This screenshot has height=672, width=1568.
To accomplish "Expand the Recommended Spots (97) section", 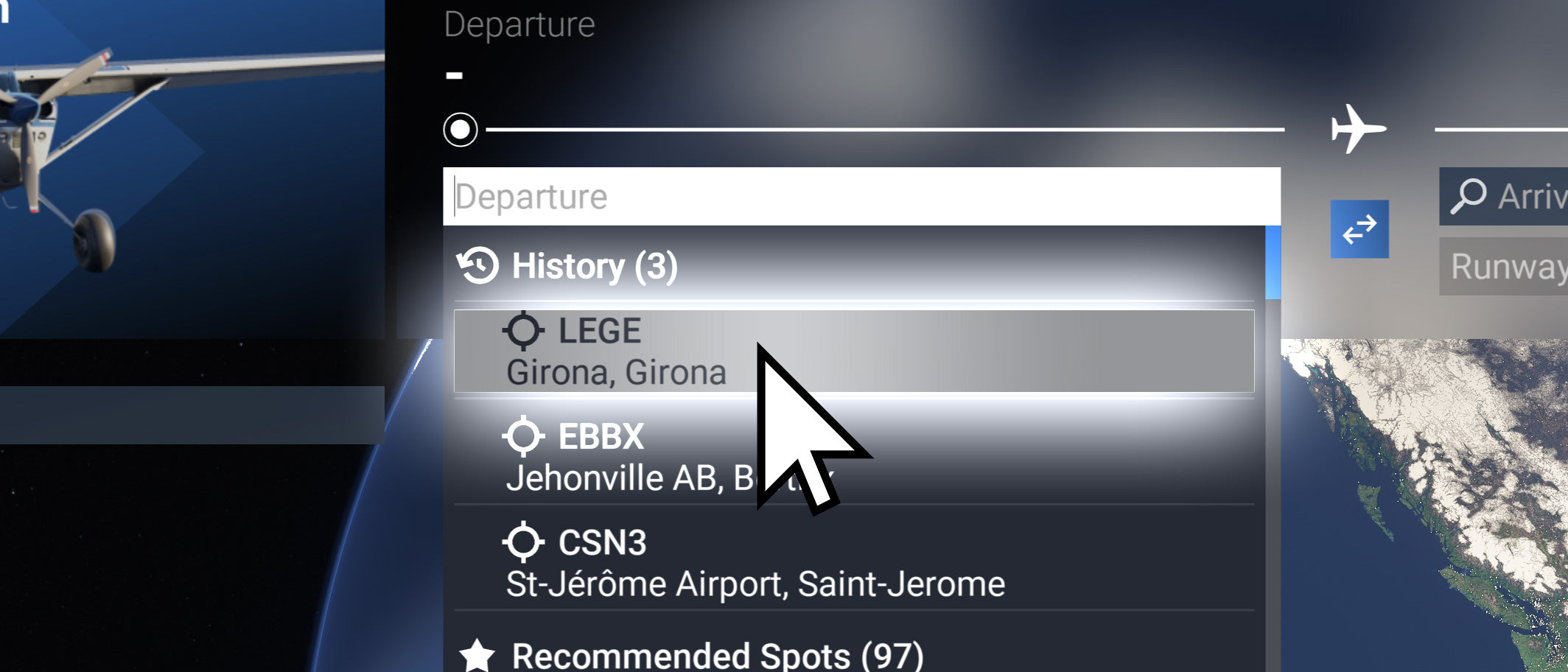I will 716,654.
